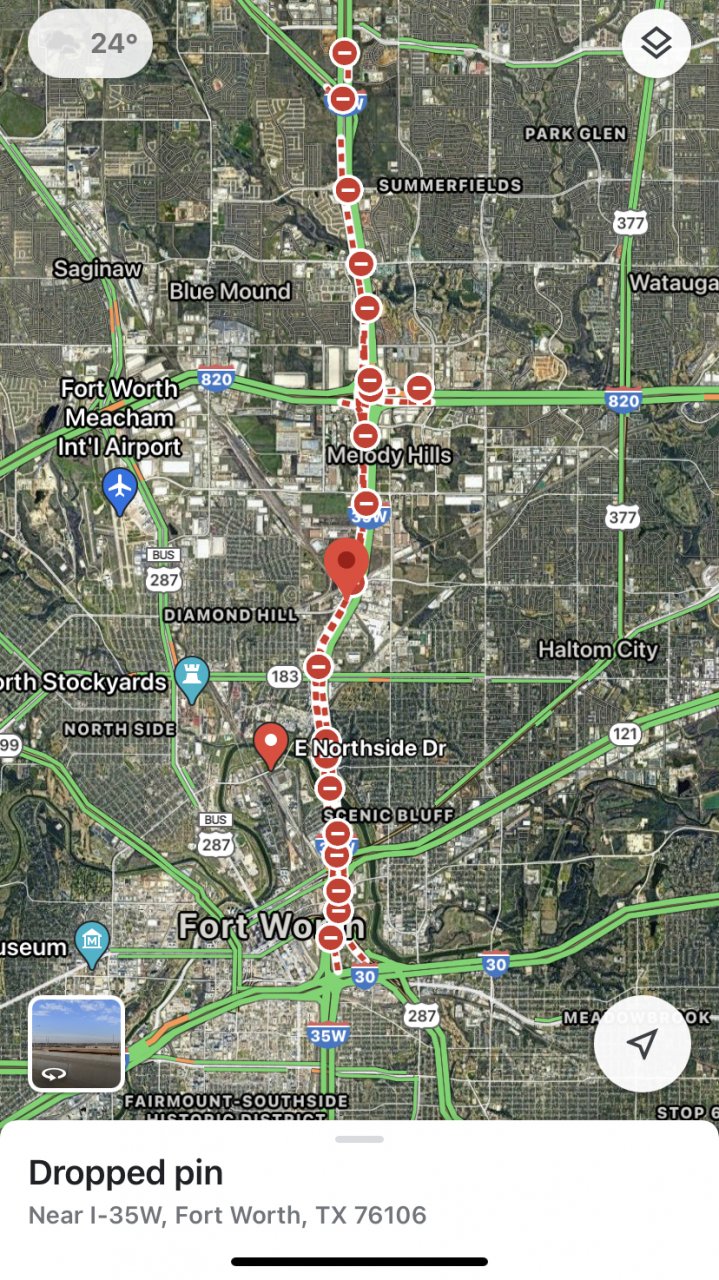Expand the Dropped pin details sheet
Image resolution: width=719 pixels, height=1280 pixels.
tap(360, 1139)
